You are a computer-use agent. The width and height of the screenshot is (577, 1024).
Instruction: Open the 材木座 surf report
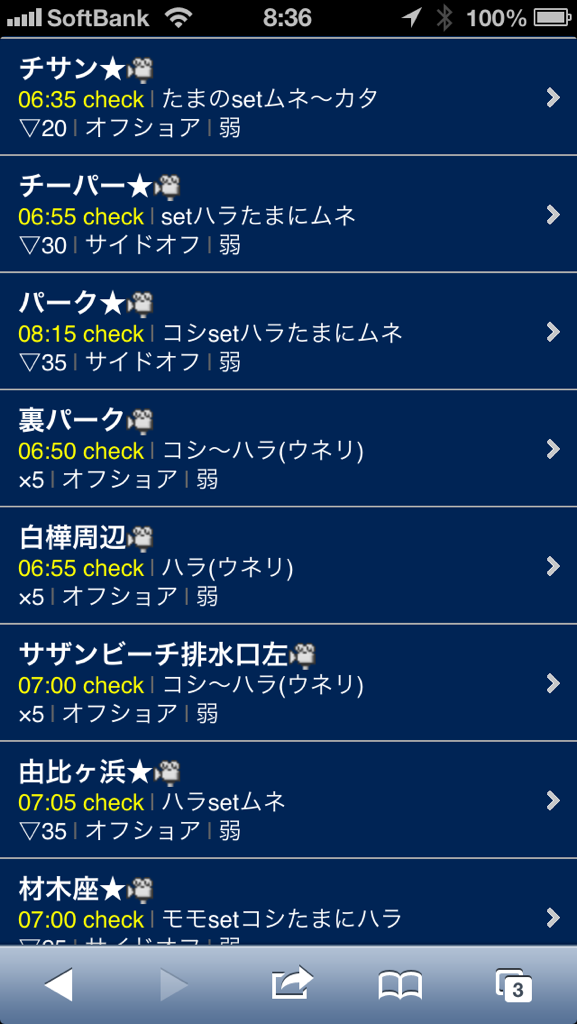(288, 902)
